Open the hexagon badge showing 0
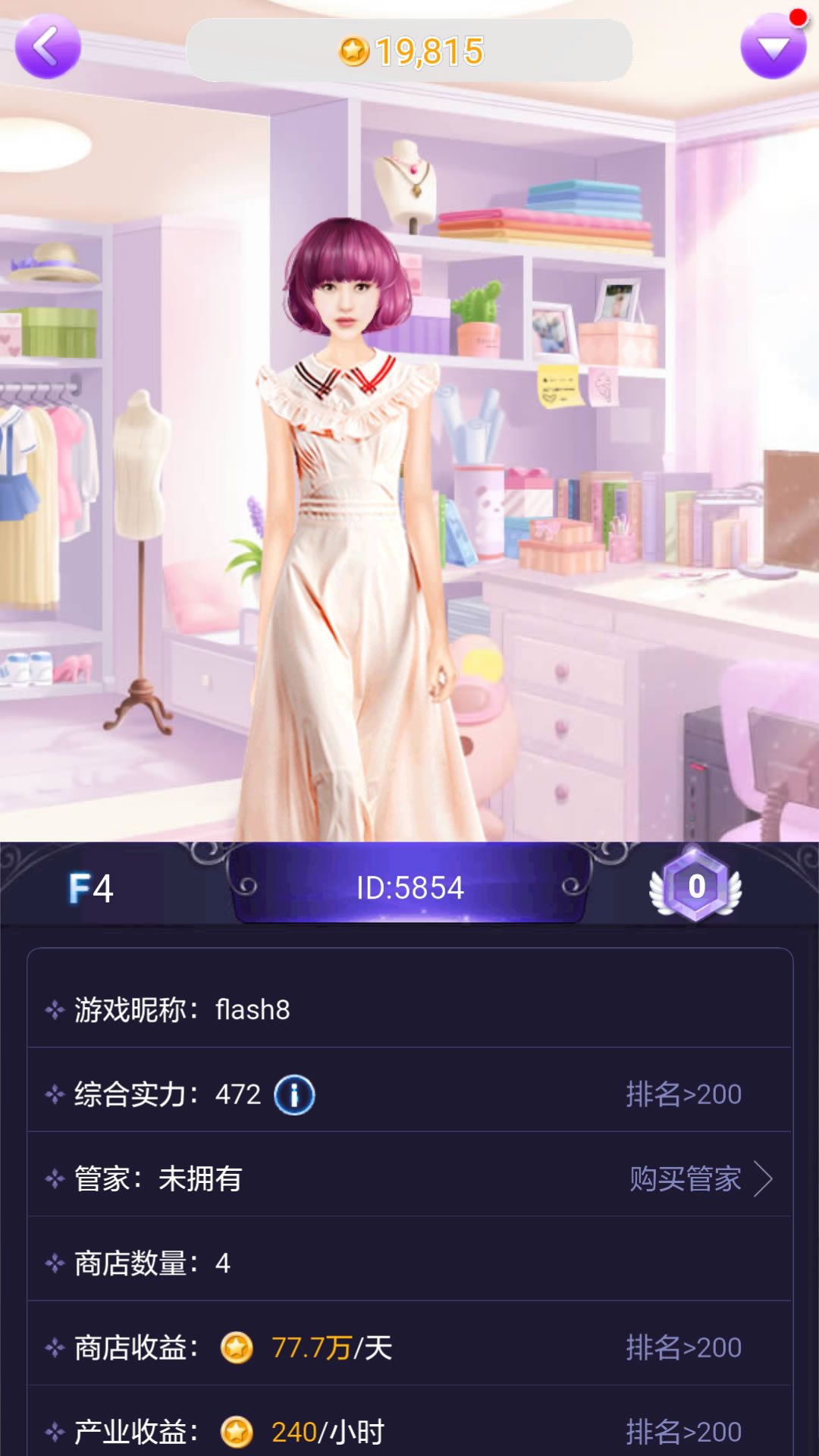The height and width of the screenshot is (1456, 819). point(696,886)
